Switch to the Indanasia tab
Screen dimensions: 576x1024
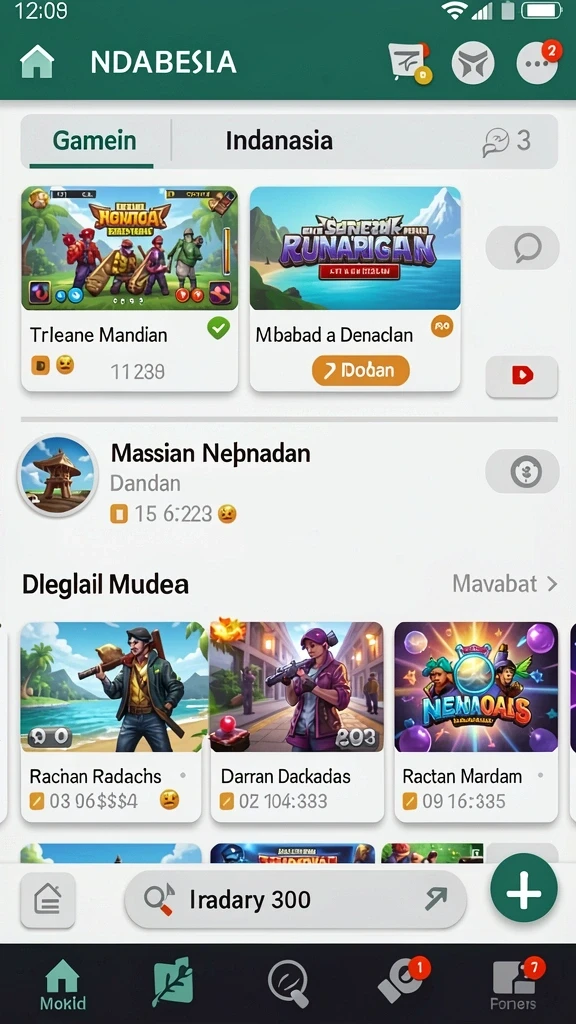tap(279, 141)
